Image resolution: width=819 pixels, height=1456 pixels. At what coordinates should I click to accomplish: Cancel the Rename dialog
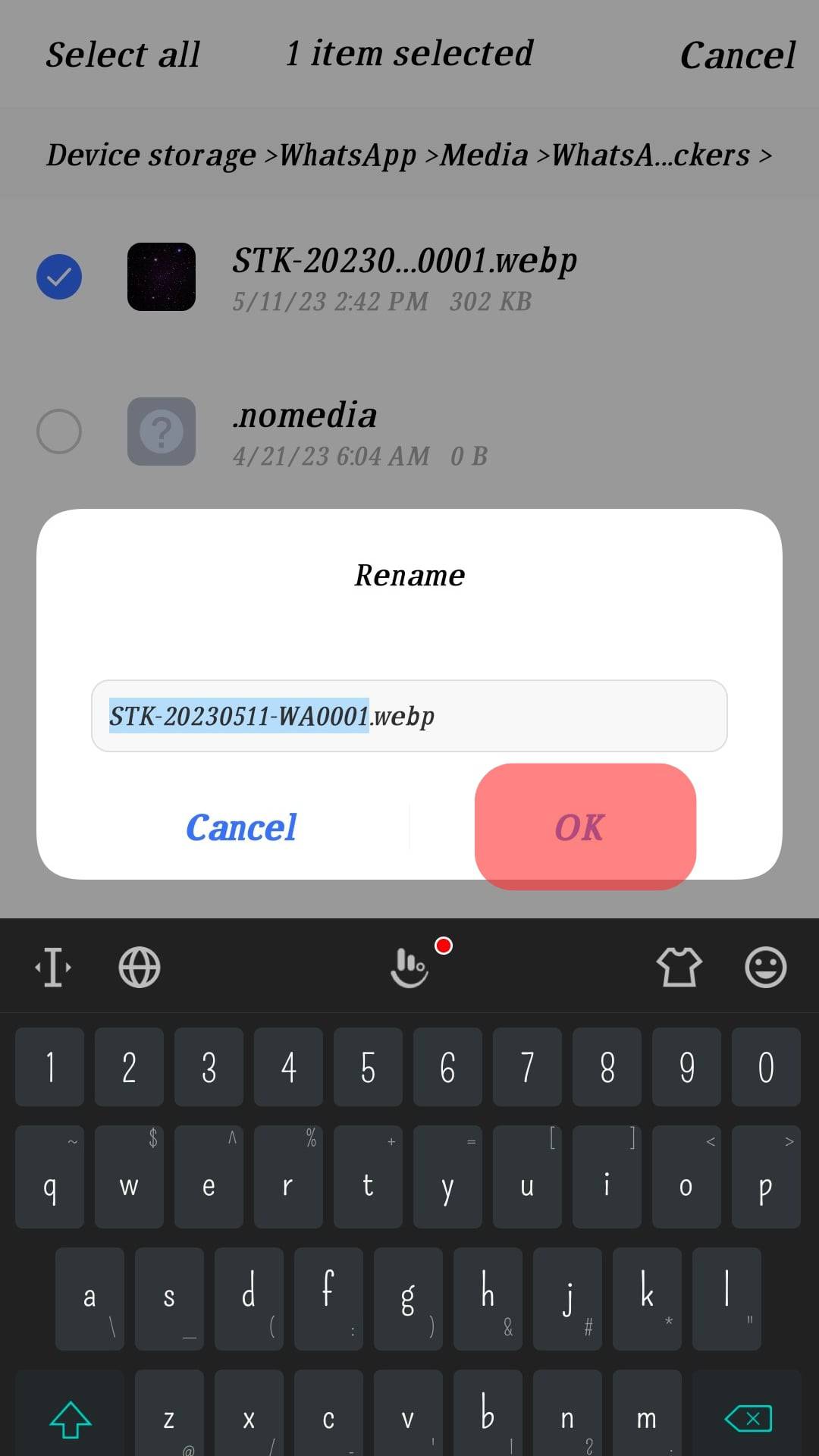click(241, 827)
